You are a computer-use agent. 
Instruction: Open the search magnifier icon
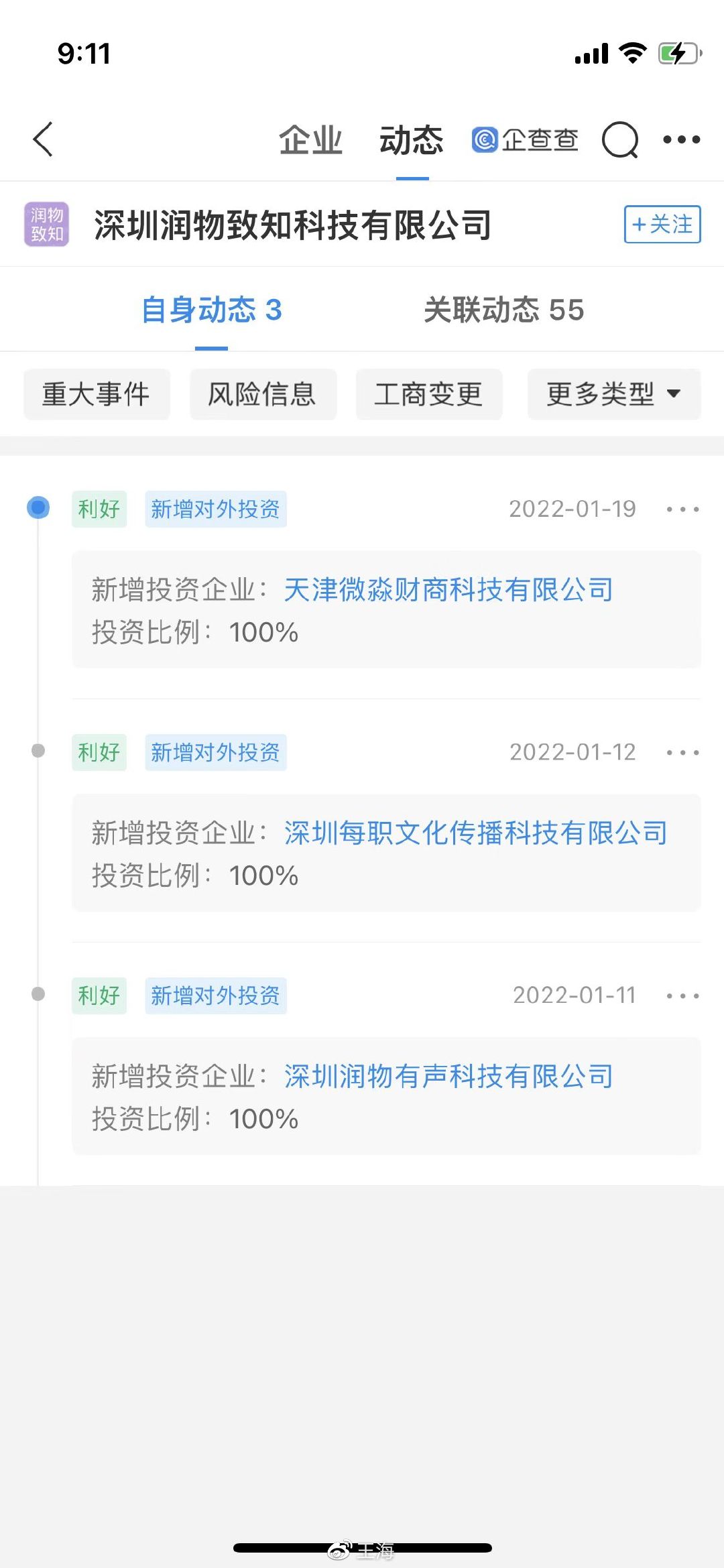[x=619, y=139]
